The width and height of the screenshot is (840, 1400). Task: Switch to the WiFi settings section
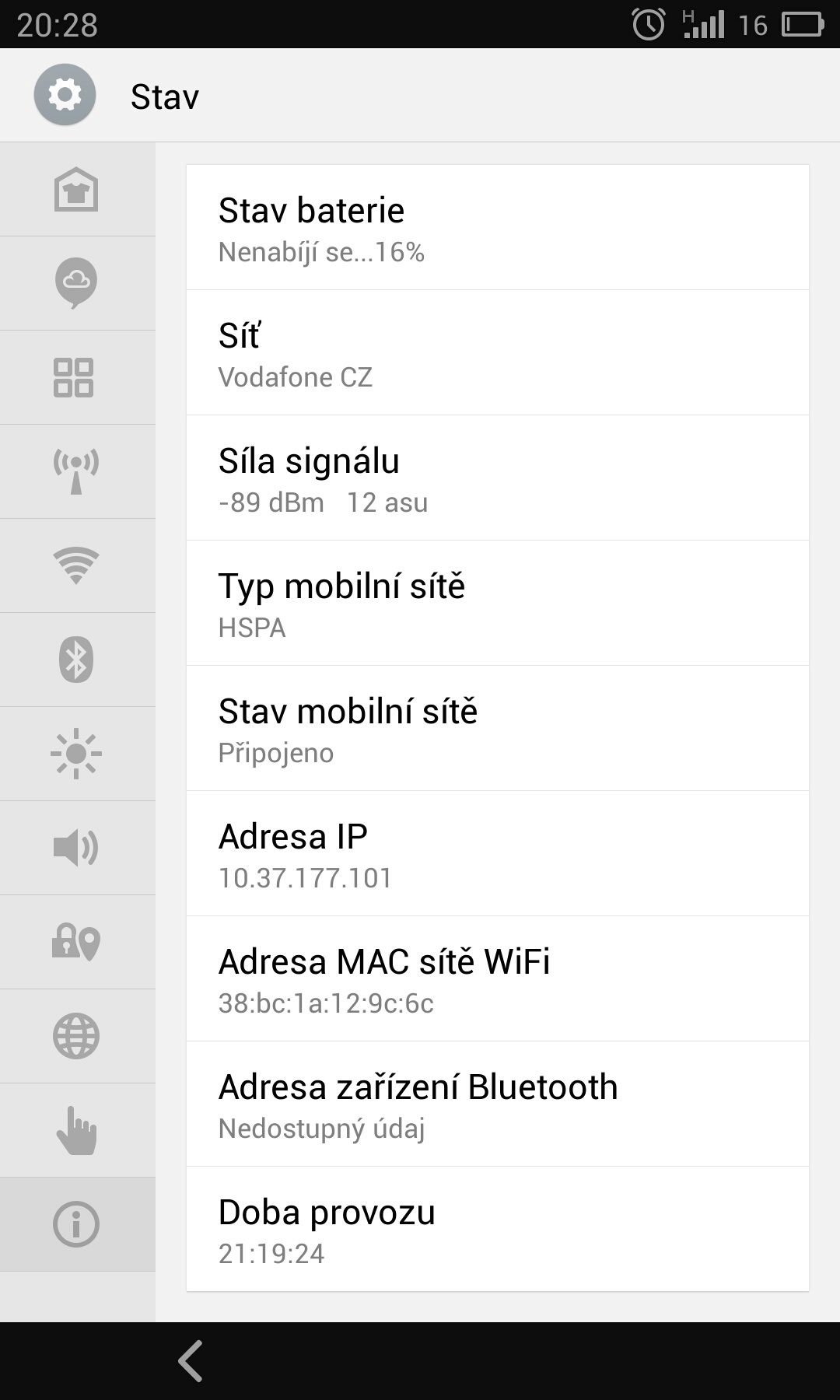[x=76, y=565]
